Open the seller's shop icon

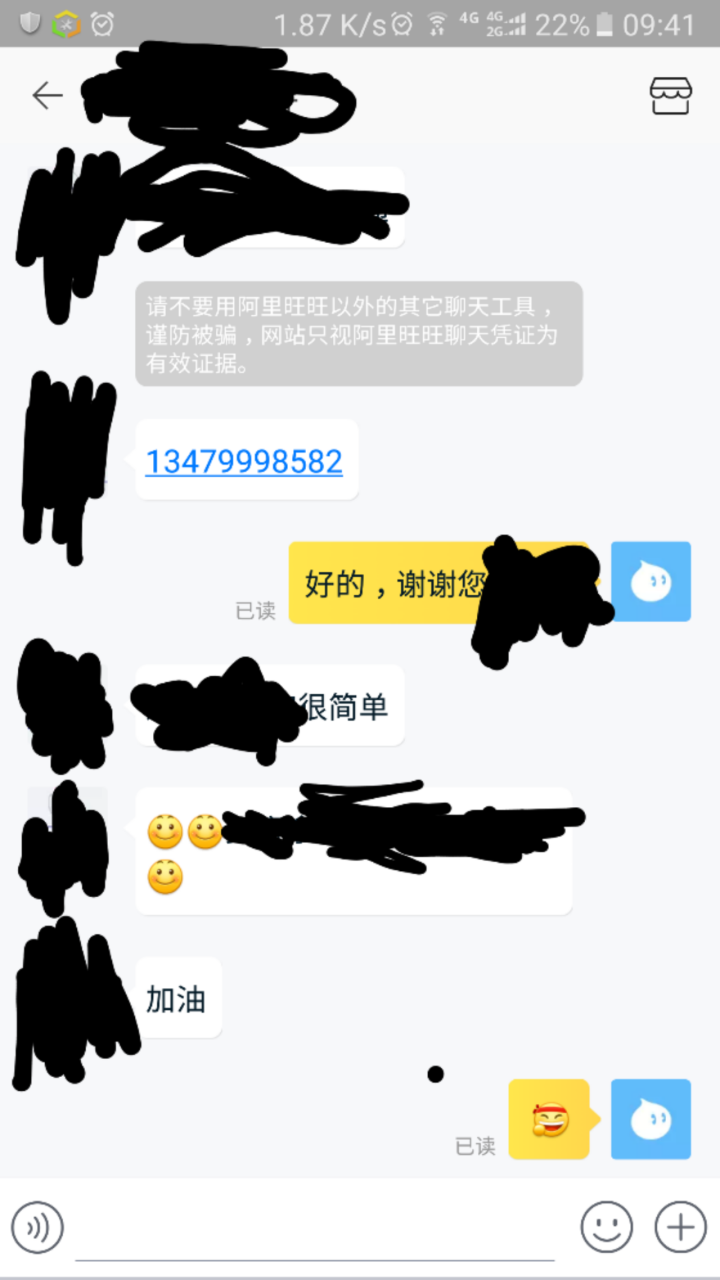tap(670, 96)
